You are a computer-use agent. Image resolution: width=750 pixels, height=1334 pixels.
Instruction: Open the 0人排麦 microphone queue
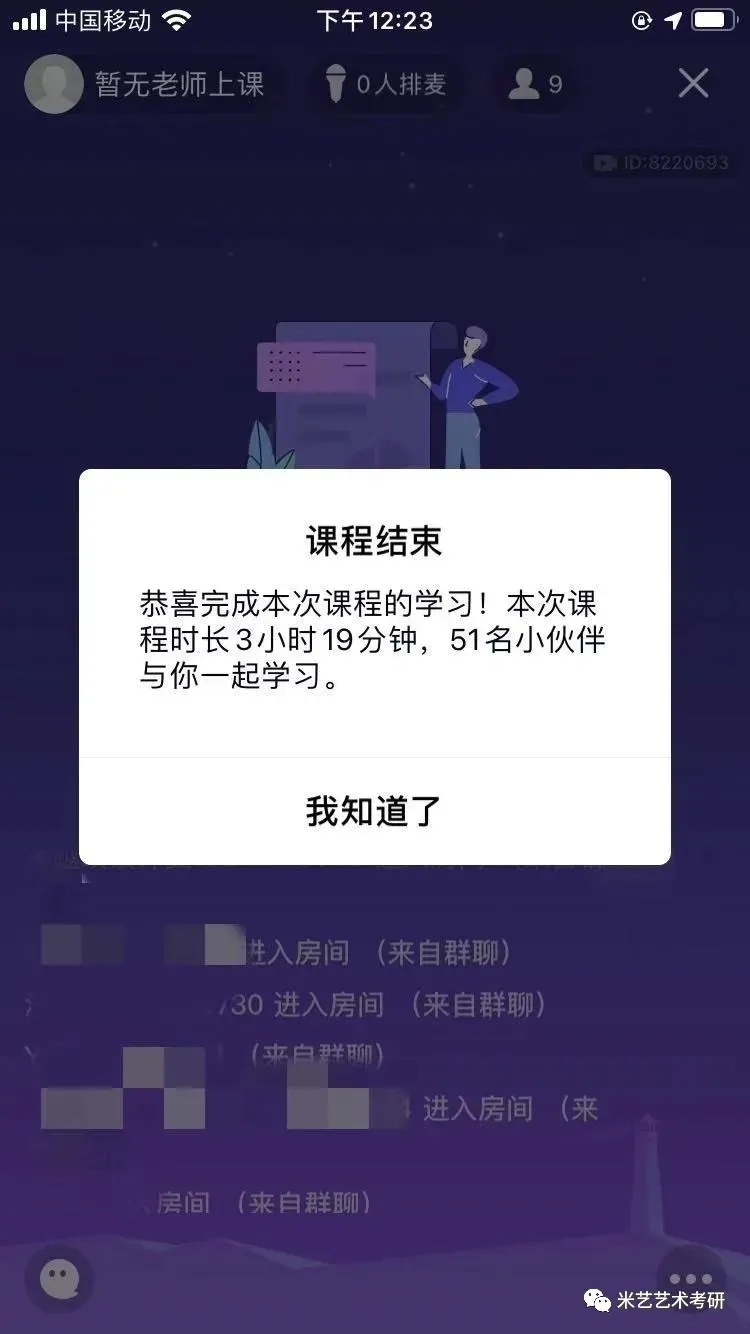tap(385, 84)
